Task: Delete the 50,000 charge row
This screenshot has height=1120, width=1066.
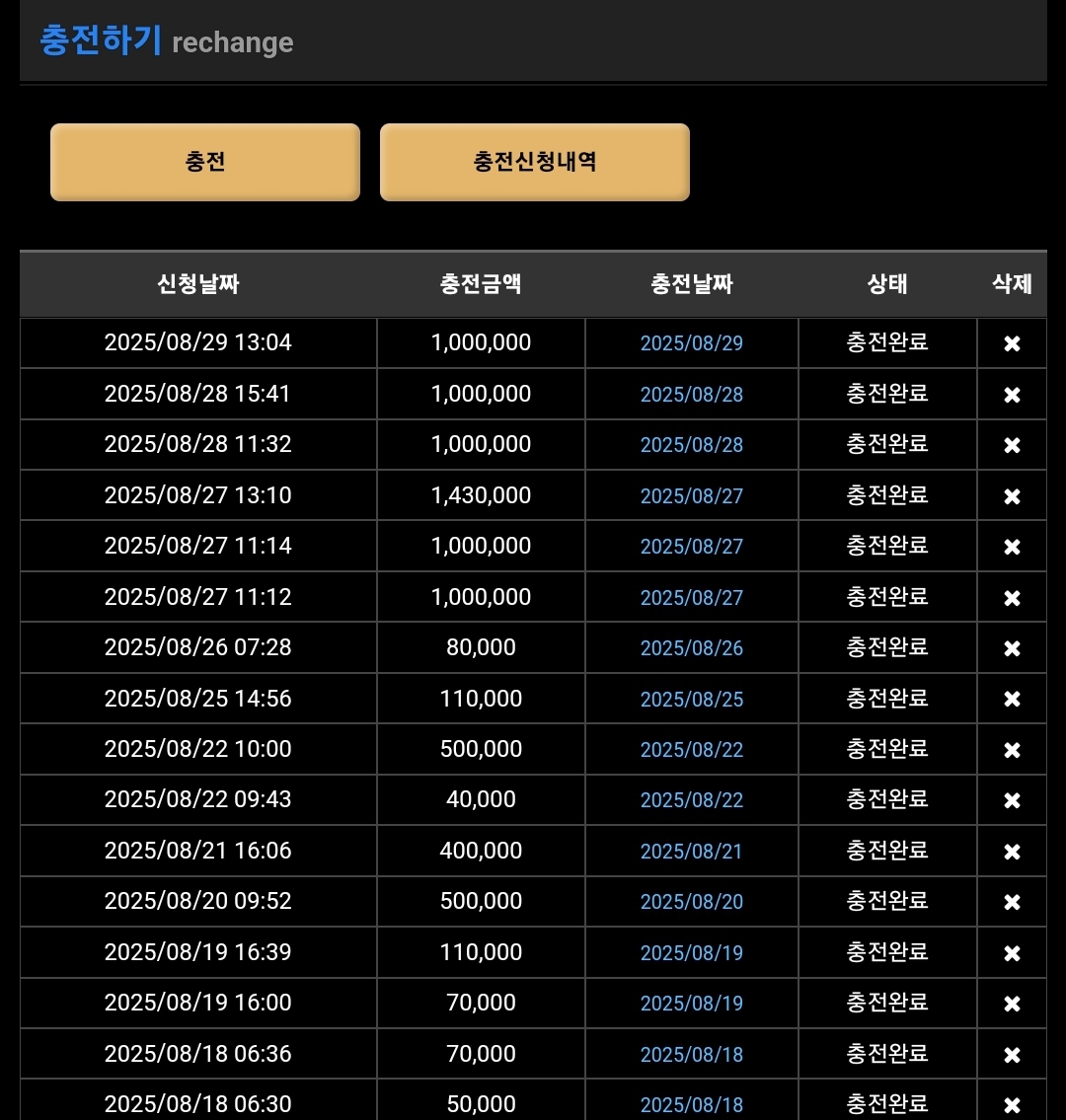Action: pyautogui.click(x=1012, y=1105)
